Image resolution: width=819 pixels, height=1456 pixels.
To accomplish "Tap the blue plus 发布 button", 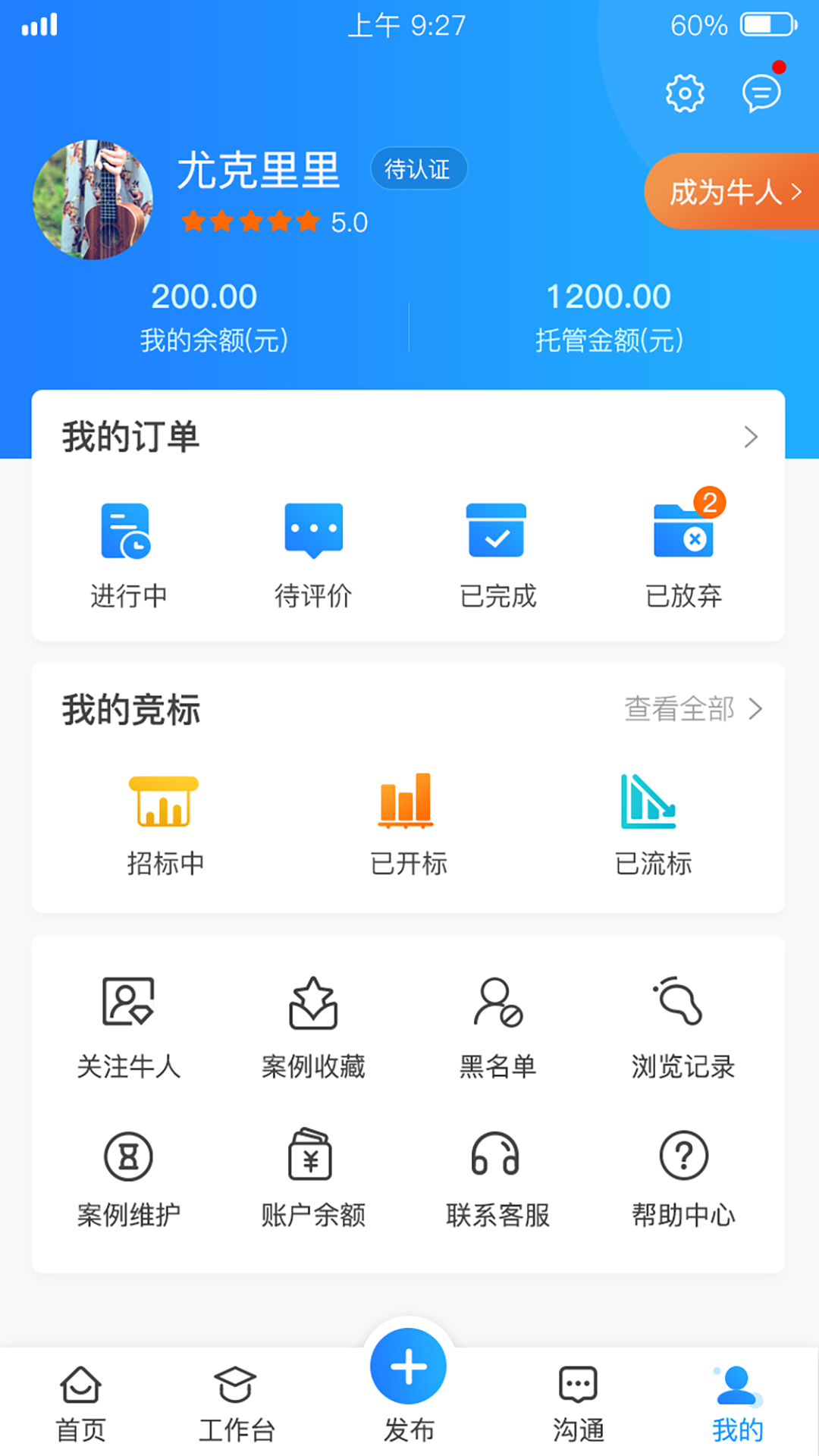I will click(x=408, y=1367).
